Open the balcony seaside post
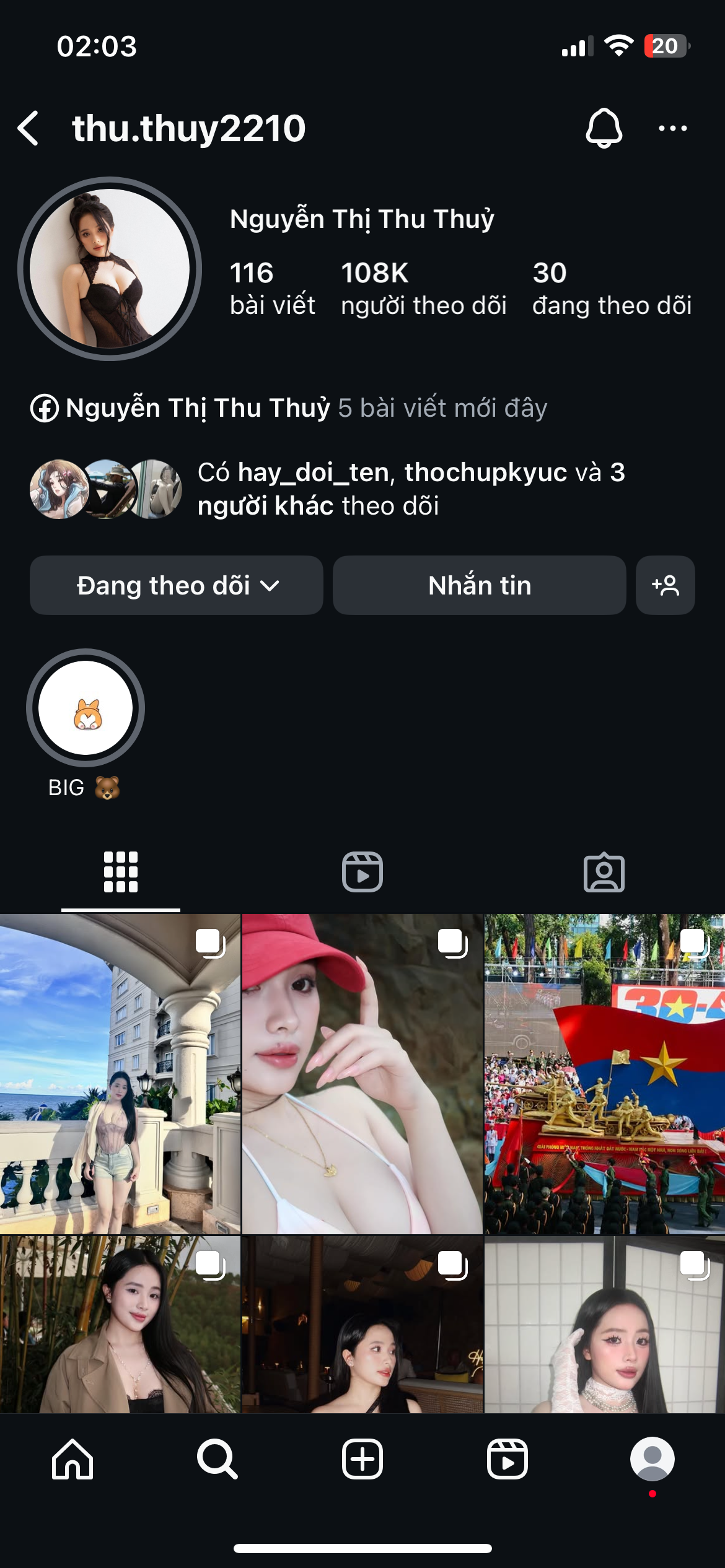This screenshot has width=725, height=1568. coord(120,1073)
